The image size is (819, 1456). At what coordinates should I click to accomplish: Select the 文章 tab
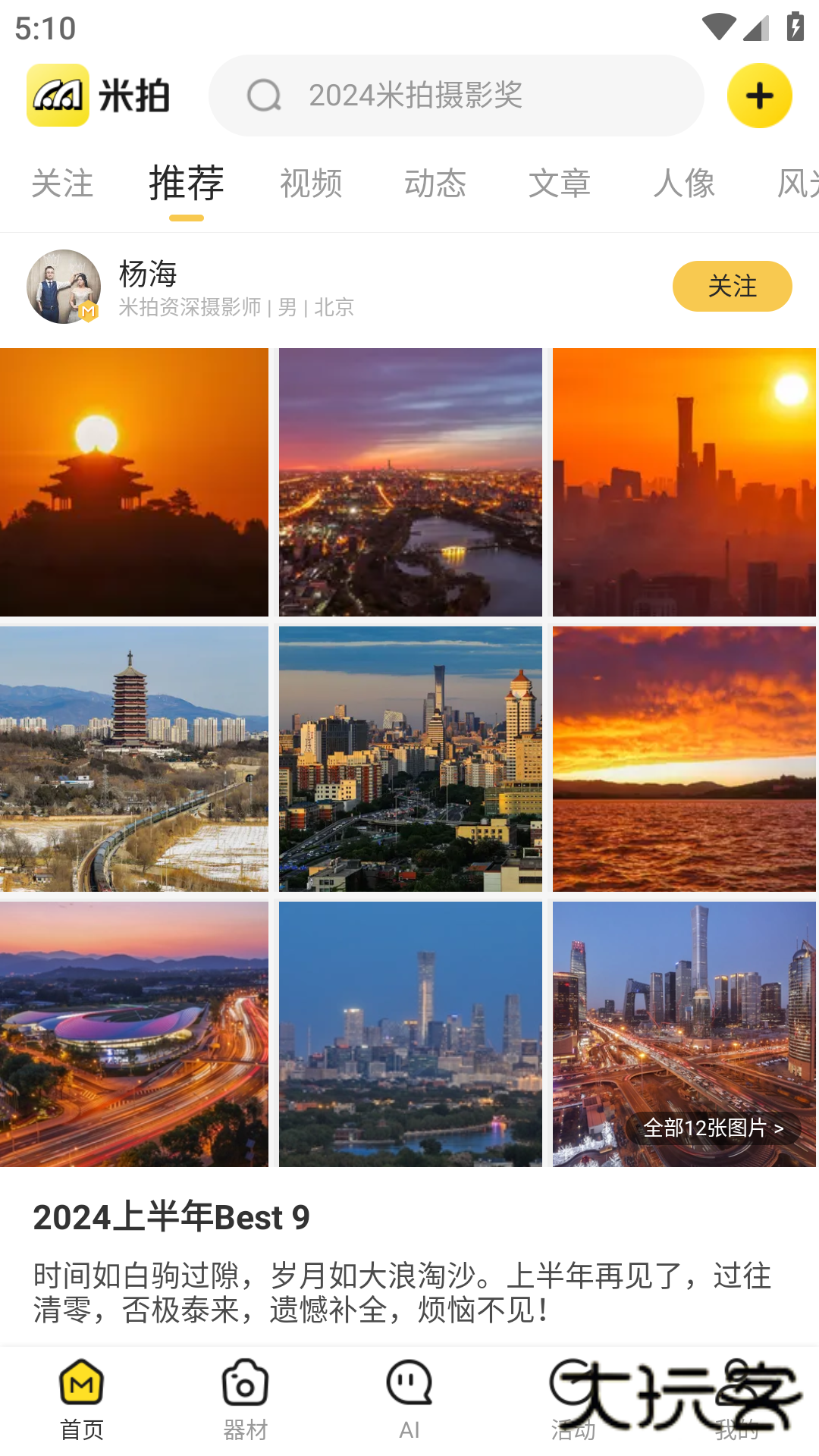[560, 184]
